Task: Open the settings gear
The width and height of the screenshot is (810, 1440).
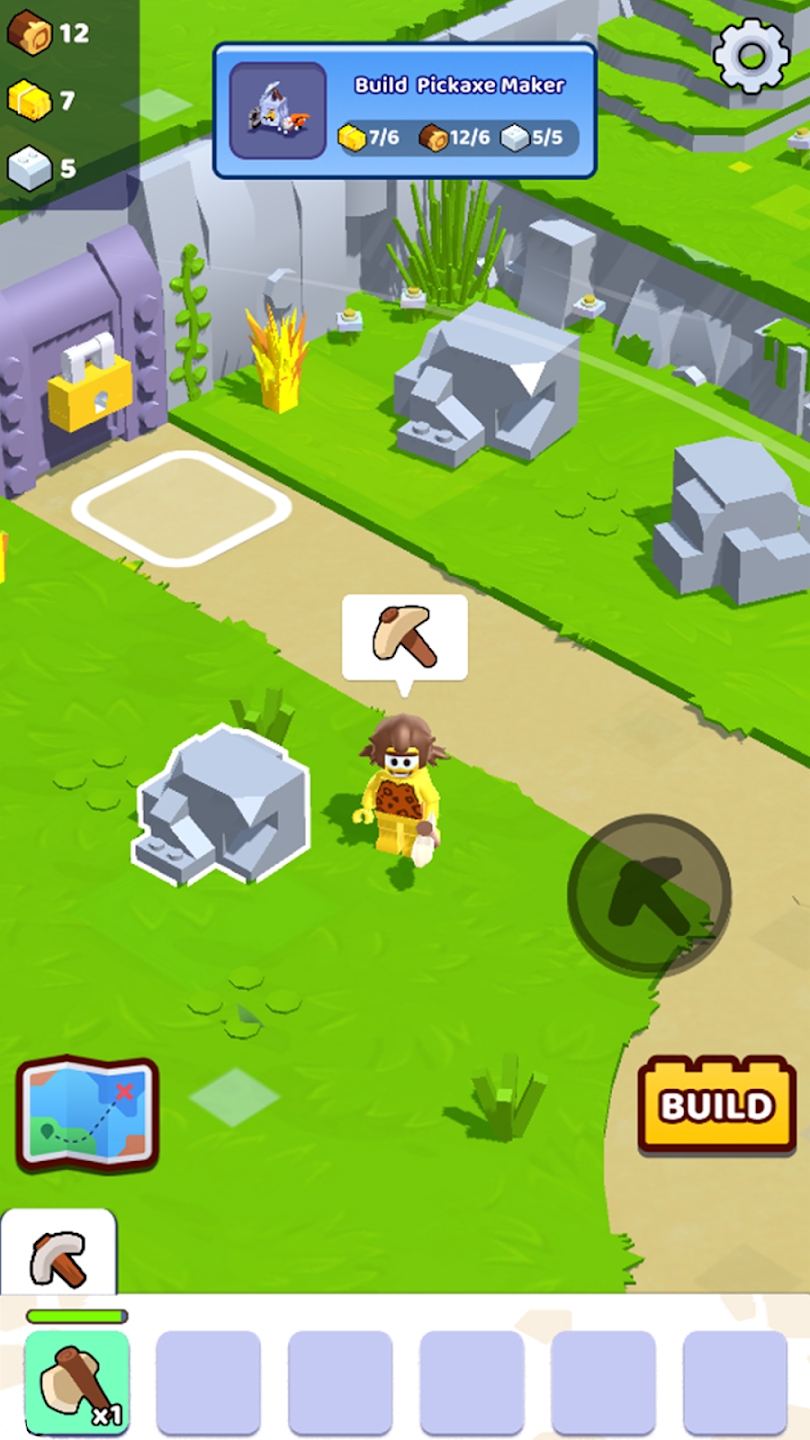Action: click(751, 54)
